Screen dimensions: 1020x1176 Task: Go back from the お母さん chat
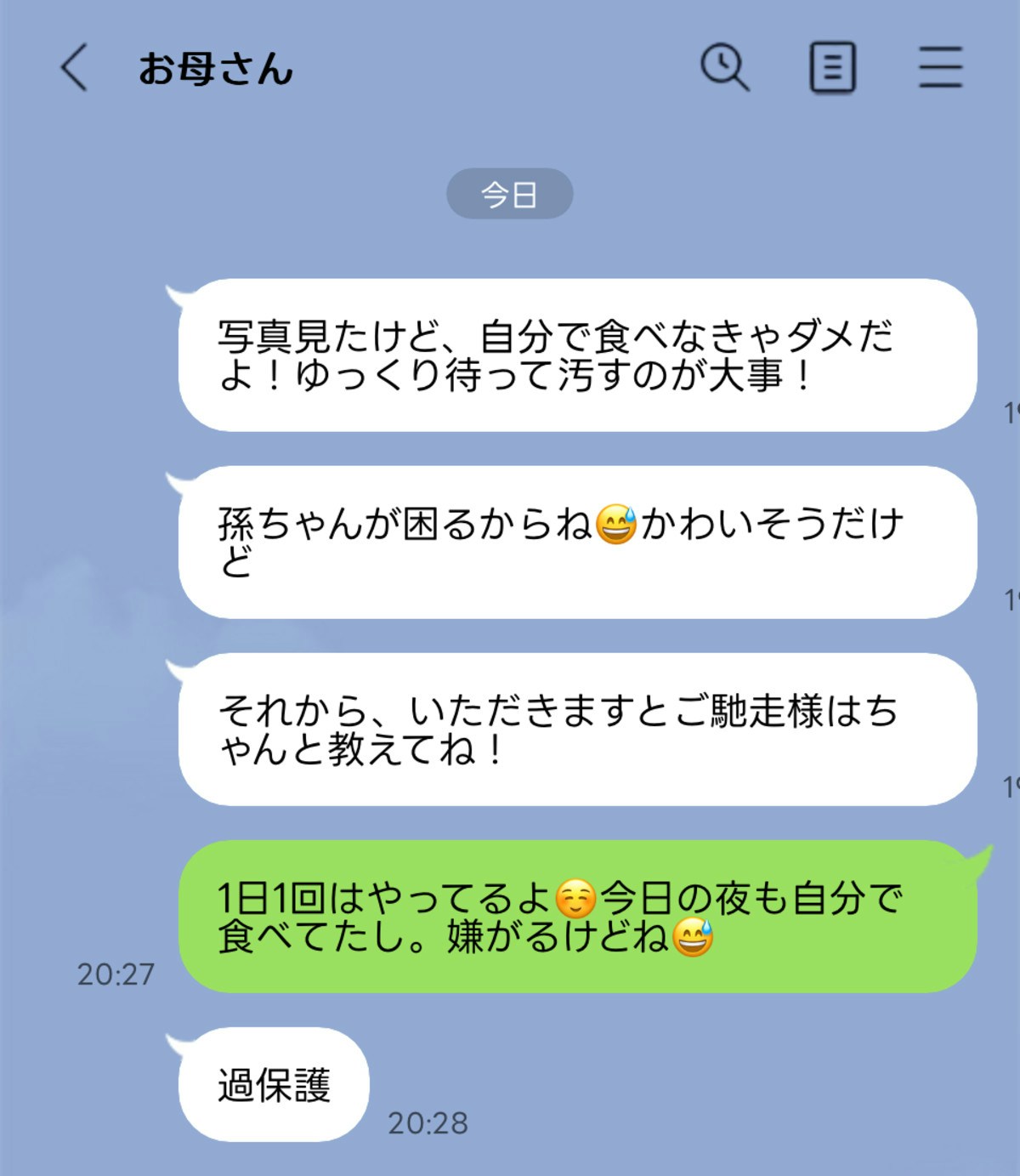[74, 67]
